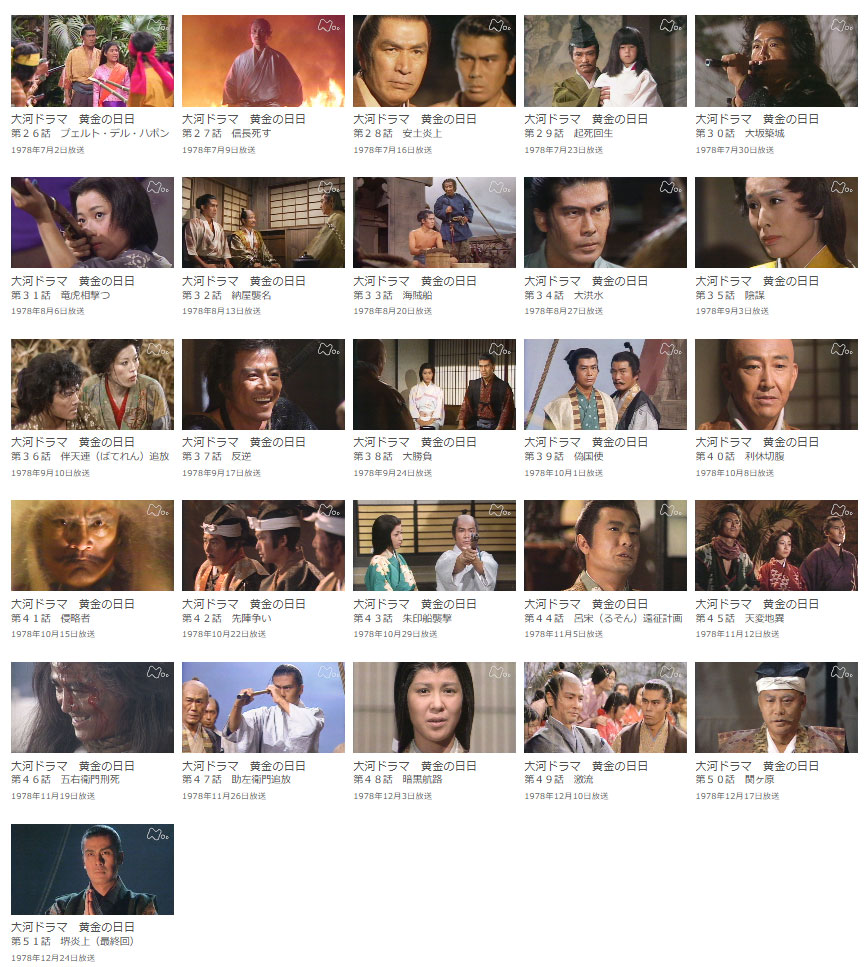Open episode 41 侵略者
Screen dimensions: 865x967
point(92,546)
